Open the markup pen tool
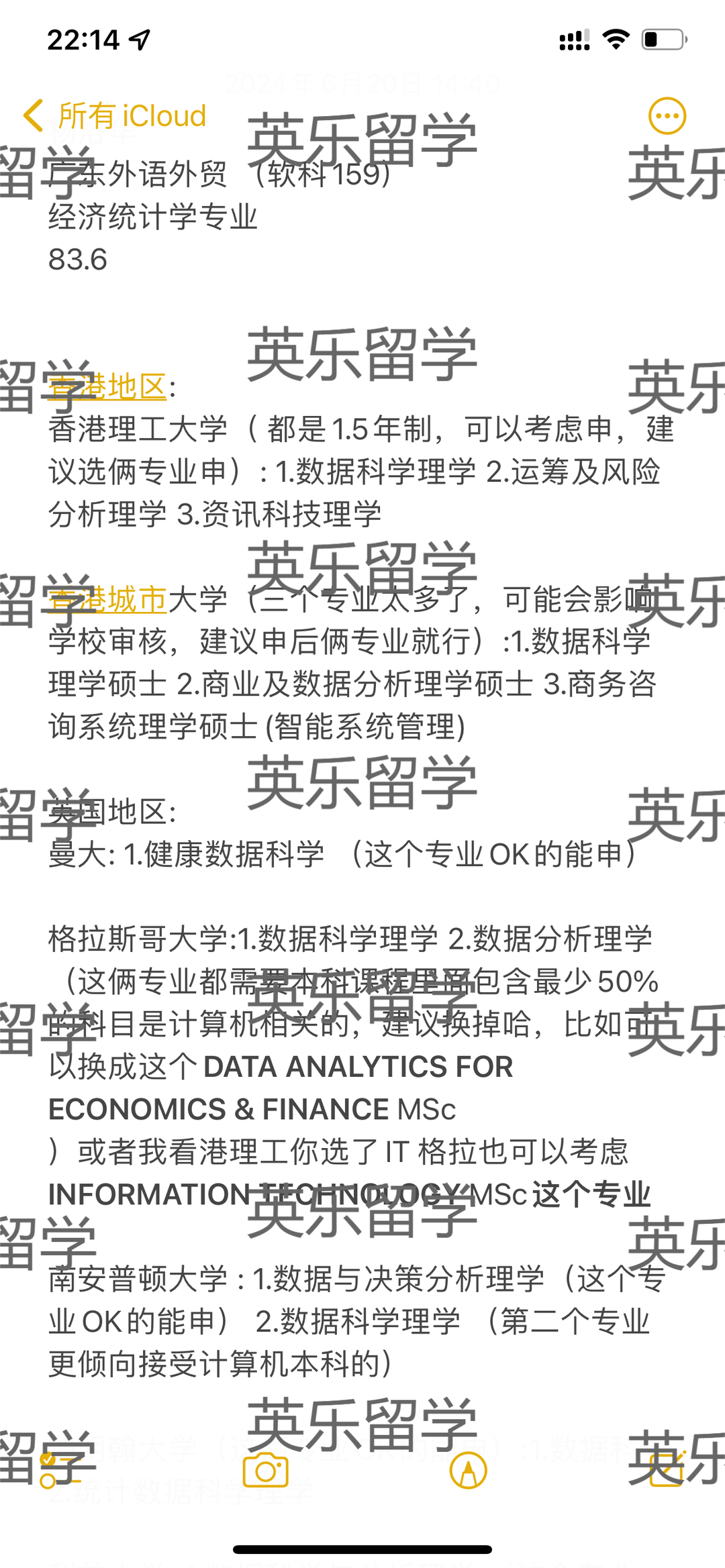725x1568 pixels. (x=468, y=1471)
